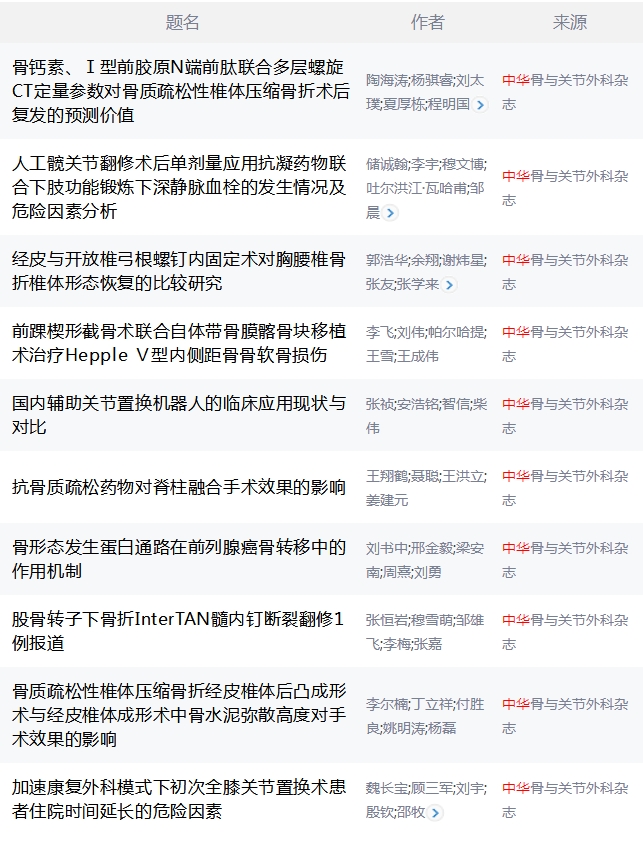Screen dimensions: 643x847
Task: Open the article on 人工髋关节翻修术后抗凝药物
Action: (180, 187)
